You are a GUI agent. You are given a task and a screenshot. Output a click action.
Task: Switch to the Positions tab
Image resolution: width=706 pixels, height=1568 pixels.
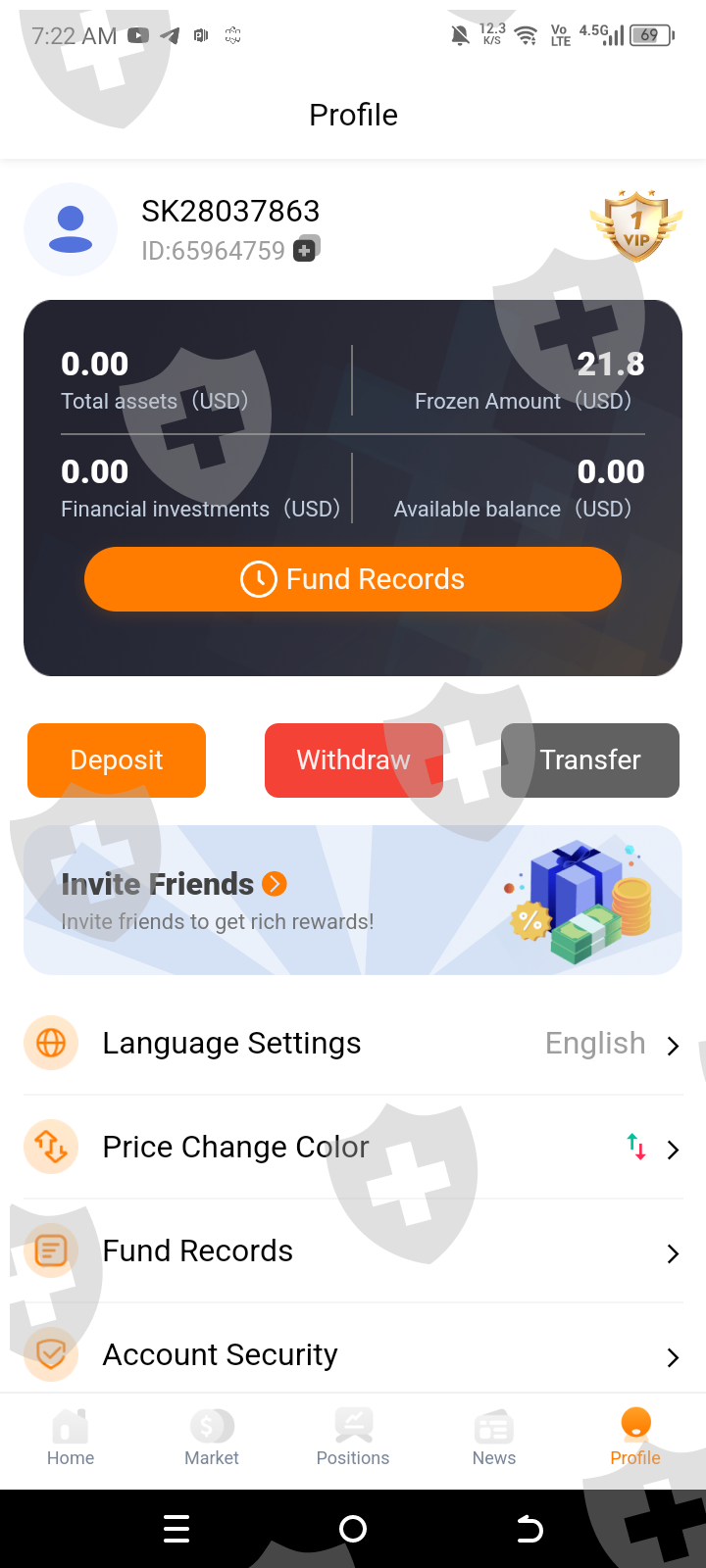click(x=353, y=1439)
